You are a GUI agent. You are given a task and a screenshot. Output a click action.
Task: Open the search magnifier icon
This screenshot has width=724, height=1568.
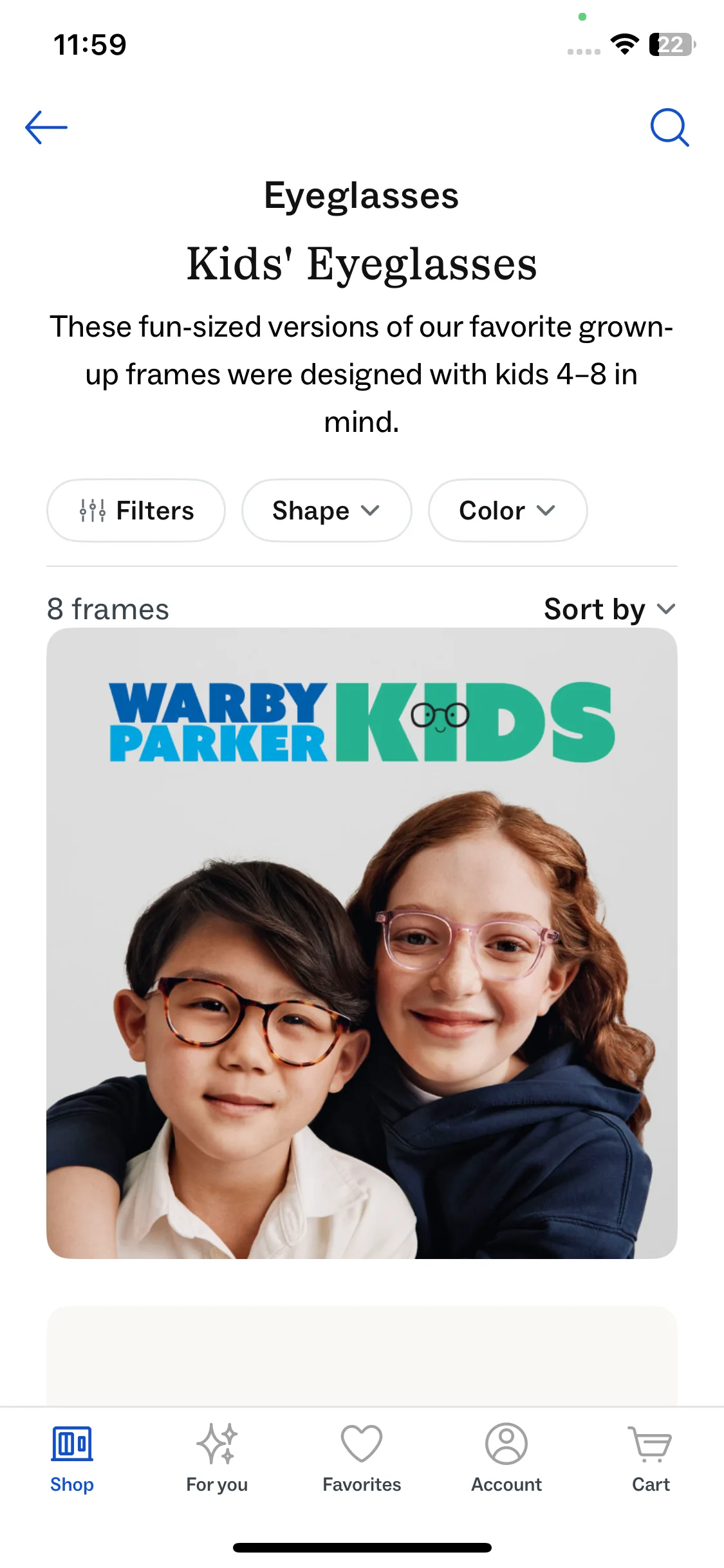click(669, 127)
